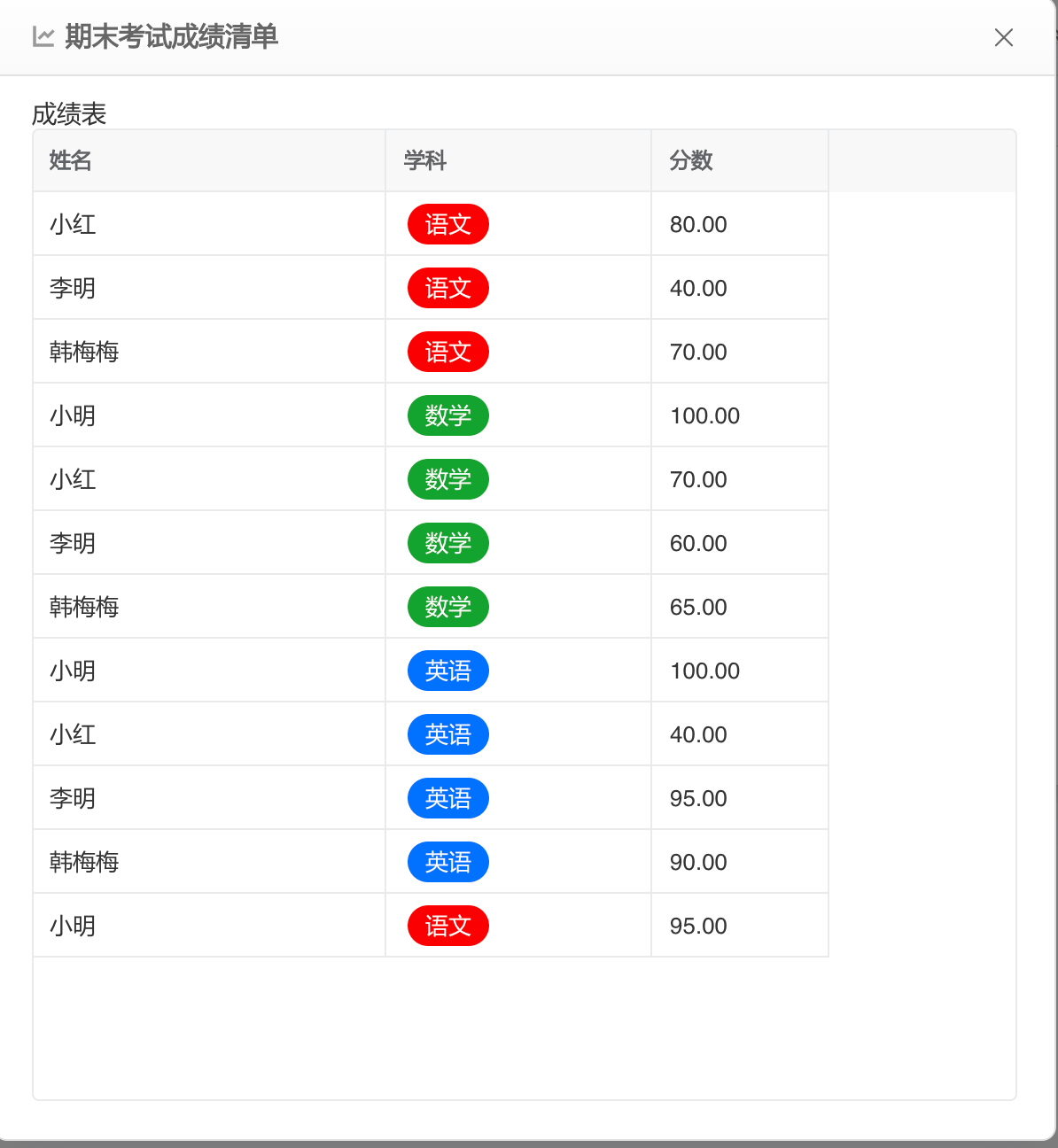Viewport: 1058px width, 1148px height.
Task: Click the empty column header cell on the right
Action: pyautogui.click(x=922, y=161)
